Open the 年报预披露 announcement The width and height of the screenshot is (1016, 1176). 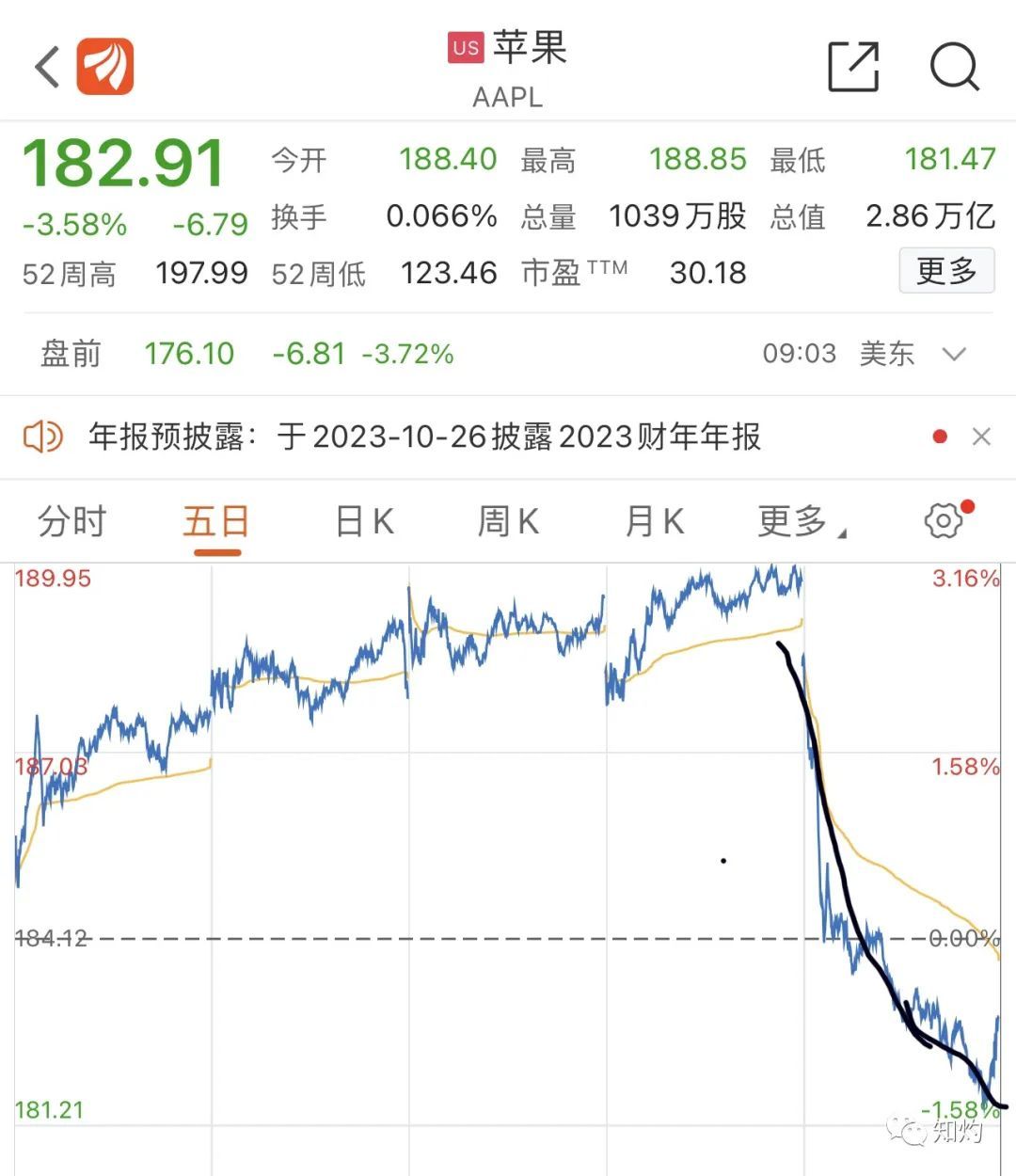coord(423,437)
